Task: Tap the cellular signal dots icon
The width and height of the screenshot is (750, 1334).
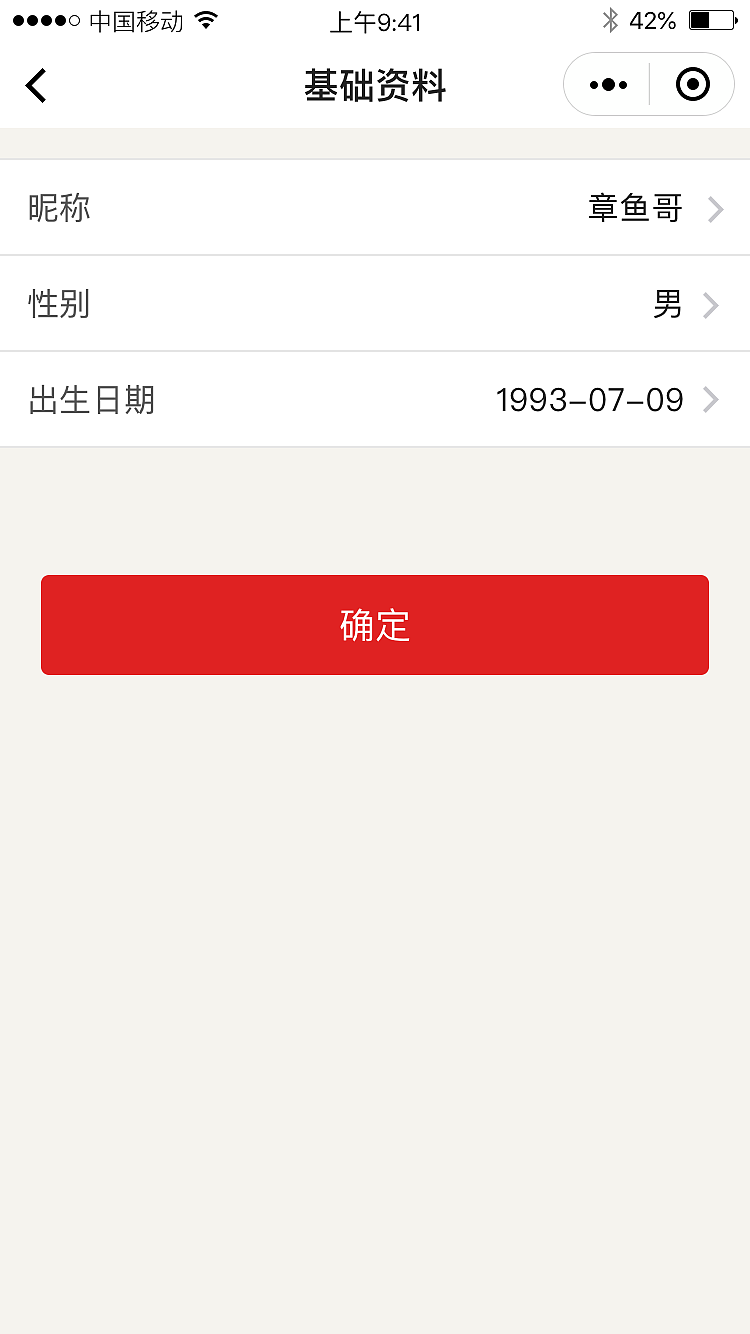Action: 45,20
